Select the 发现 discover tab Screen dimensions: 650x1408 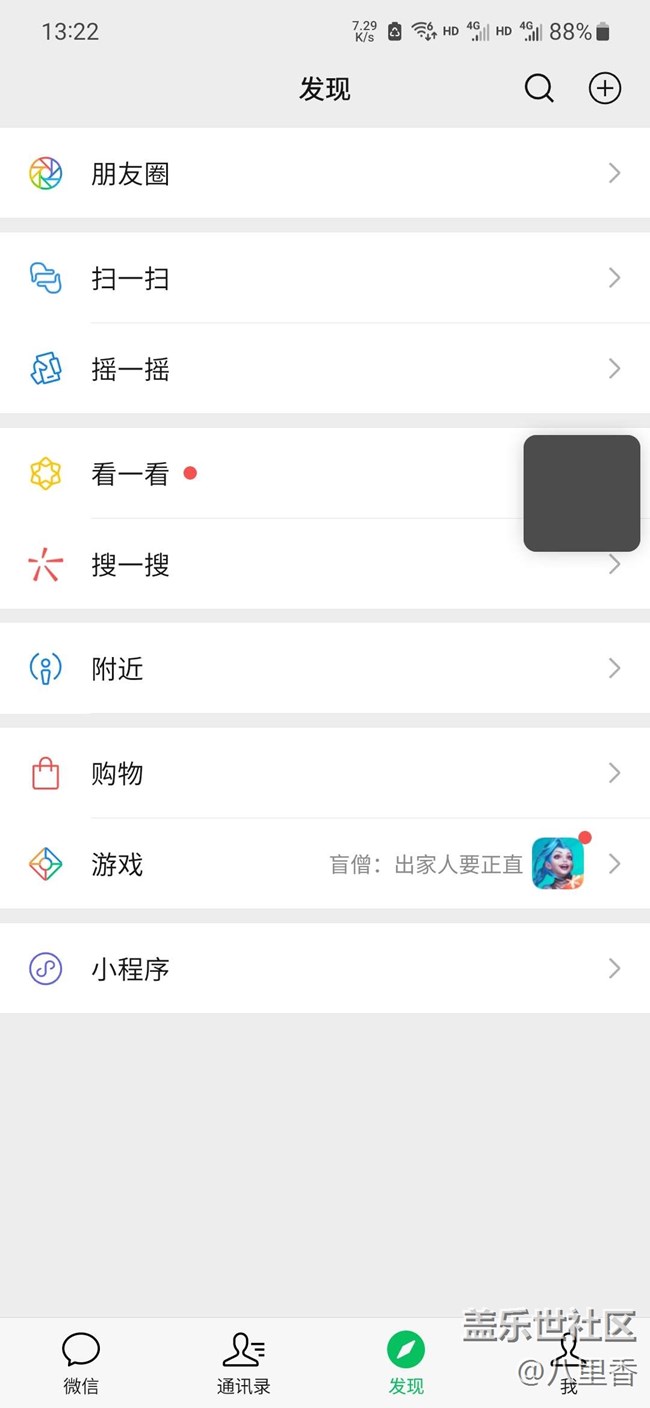point(406,1363)
